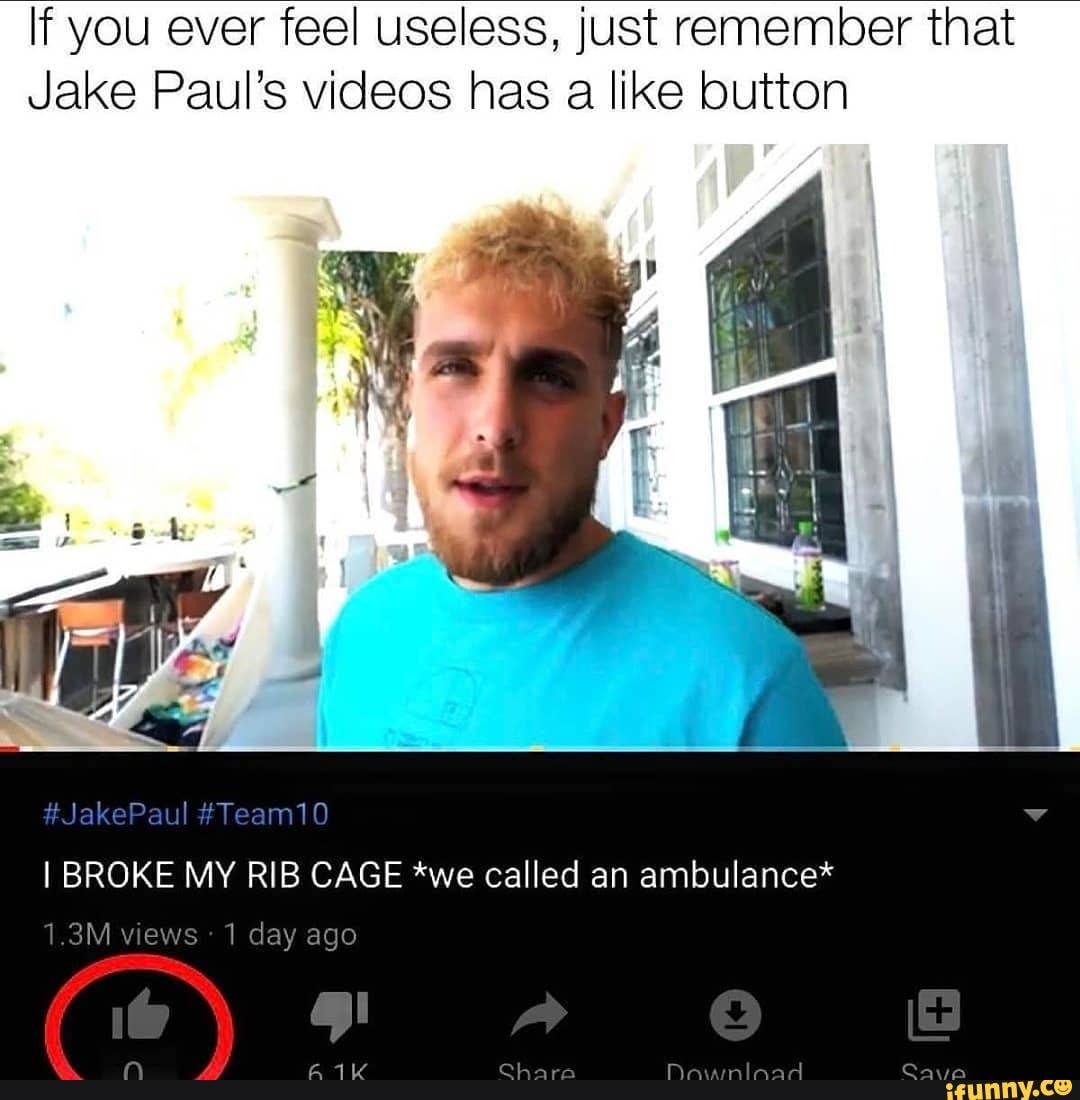The image size is (1080, 1100).
Task: Like the Jake Paul video
Action: (x=140, y=1015)
